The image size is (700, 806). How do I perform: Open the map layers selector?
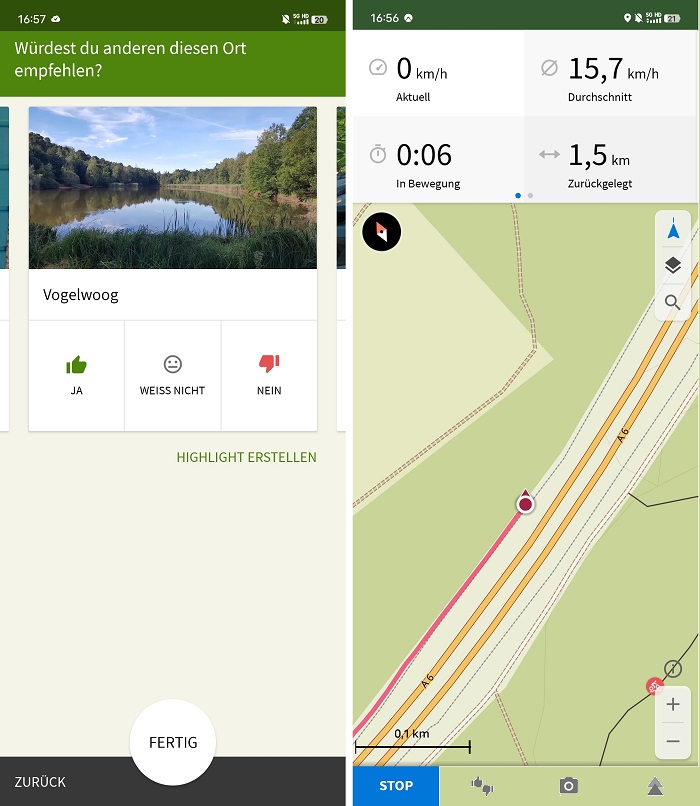click(673, 266)
